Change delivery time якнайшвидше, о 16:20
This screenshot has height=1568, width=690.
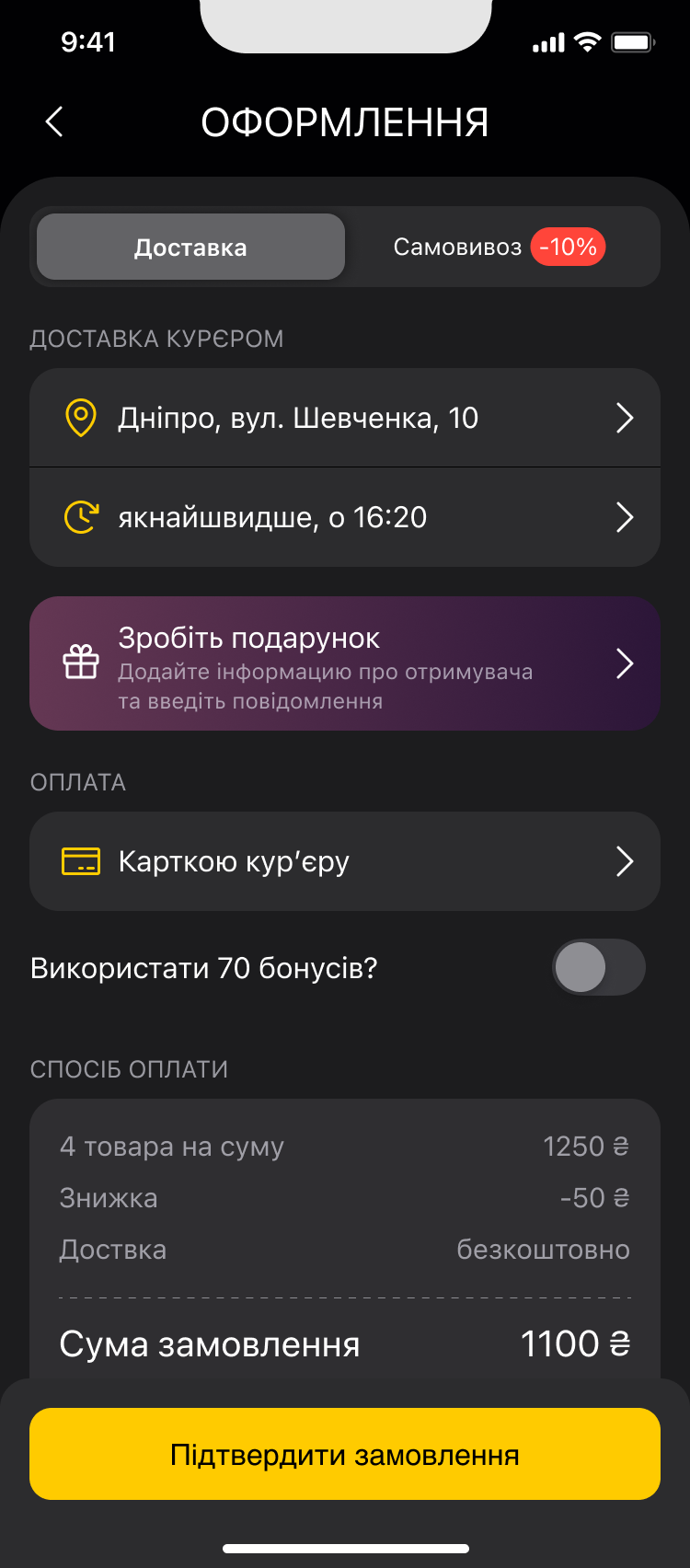(345, 517)
